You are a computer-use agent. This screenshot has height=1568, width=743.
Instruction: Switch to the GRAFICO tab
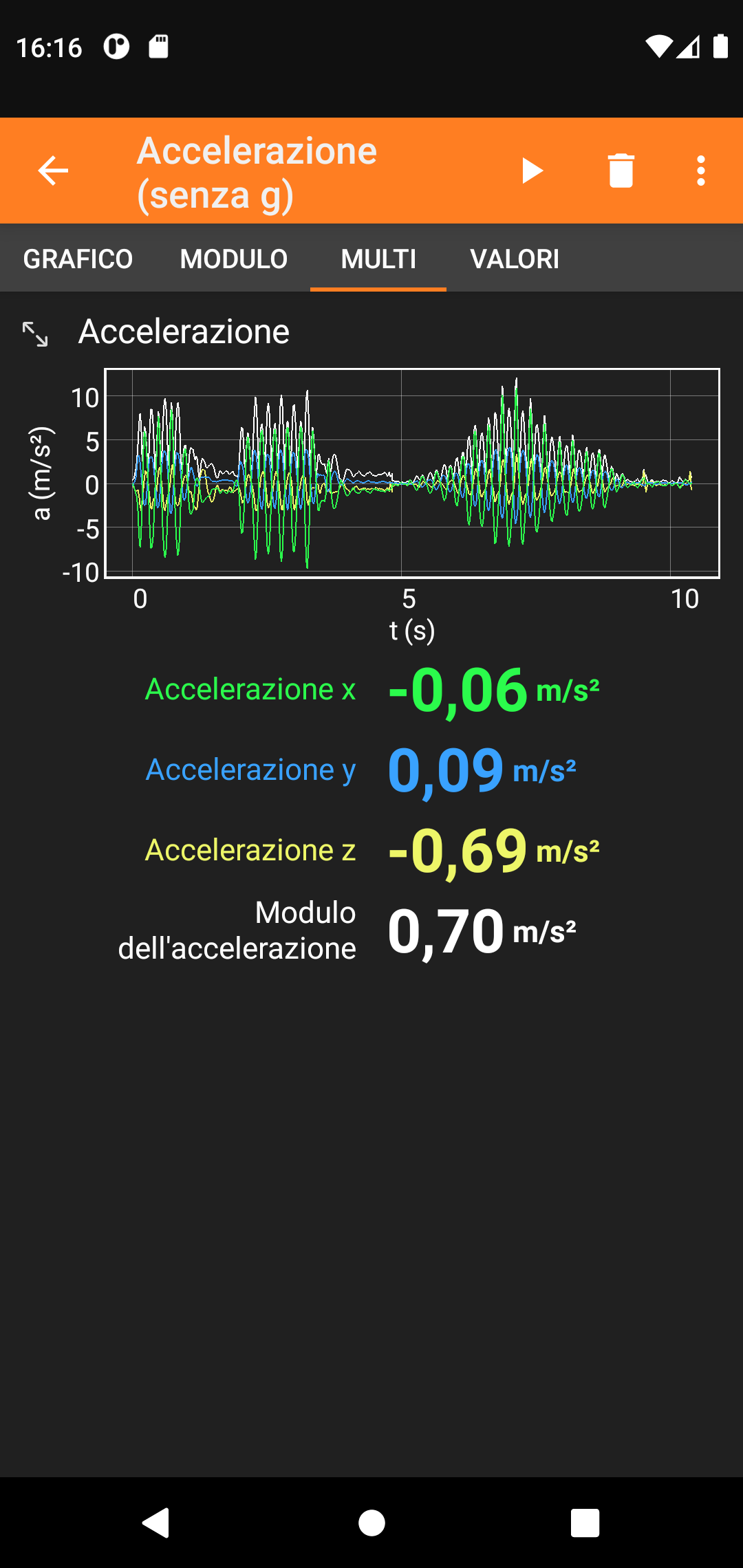(78, 259)
